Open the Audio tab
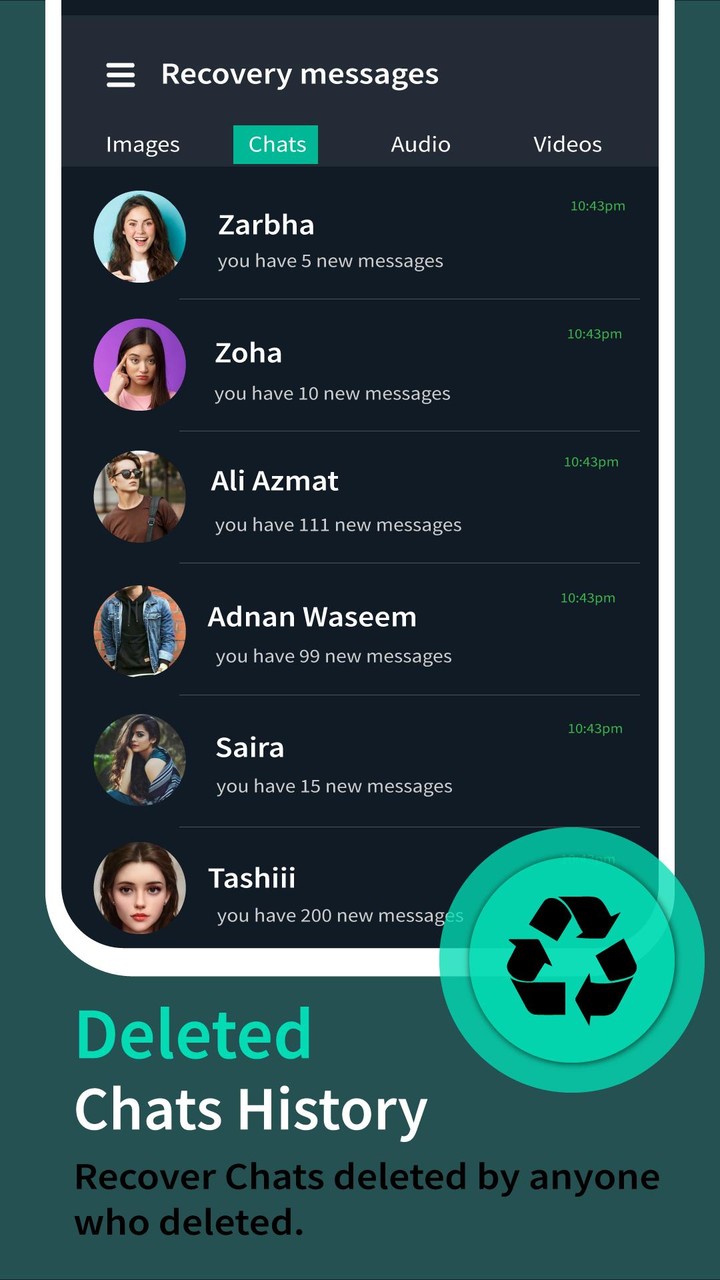Screen dimensions: 720x1280 coord(420,144)
